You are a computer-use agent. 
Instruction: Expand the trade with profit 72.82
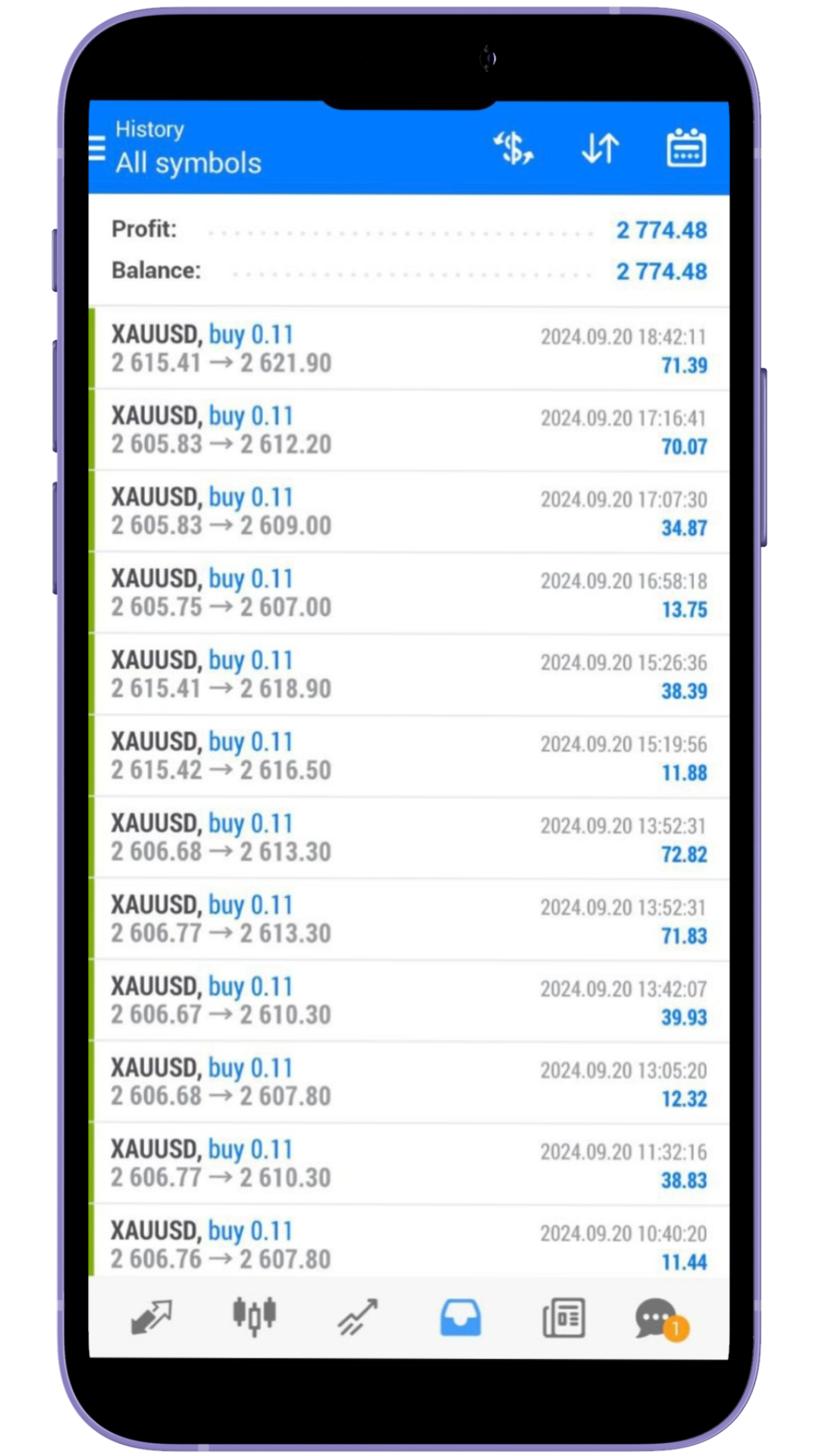click(x=409, y=838)
